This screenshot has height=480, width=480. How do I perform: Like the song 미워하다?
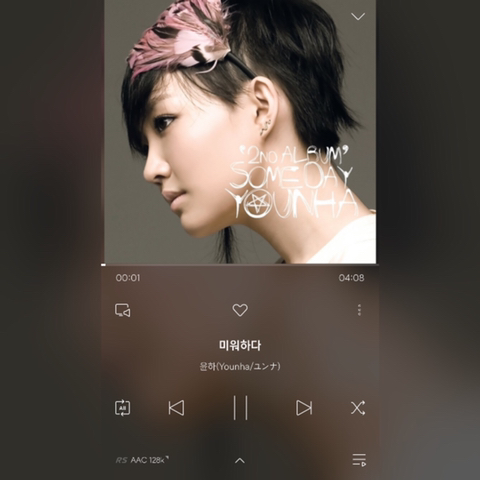click(x=240, y=310)
